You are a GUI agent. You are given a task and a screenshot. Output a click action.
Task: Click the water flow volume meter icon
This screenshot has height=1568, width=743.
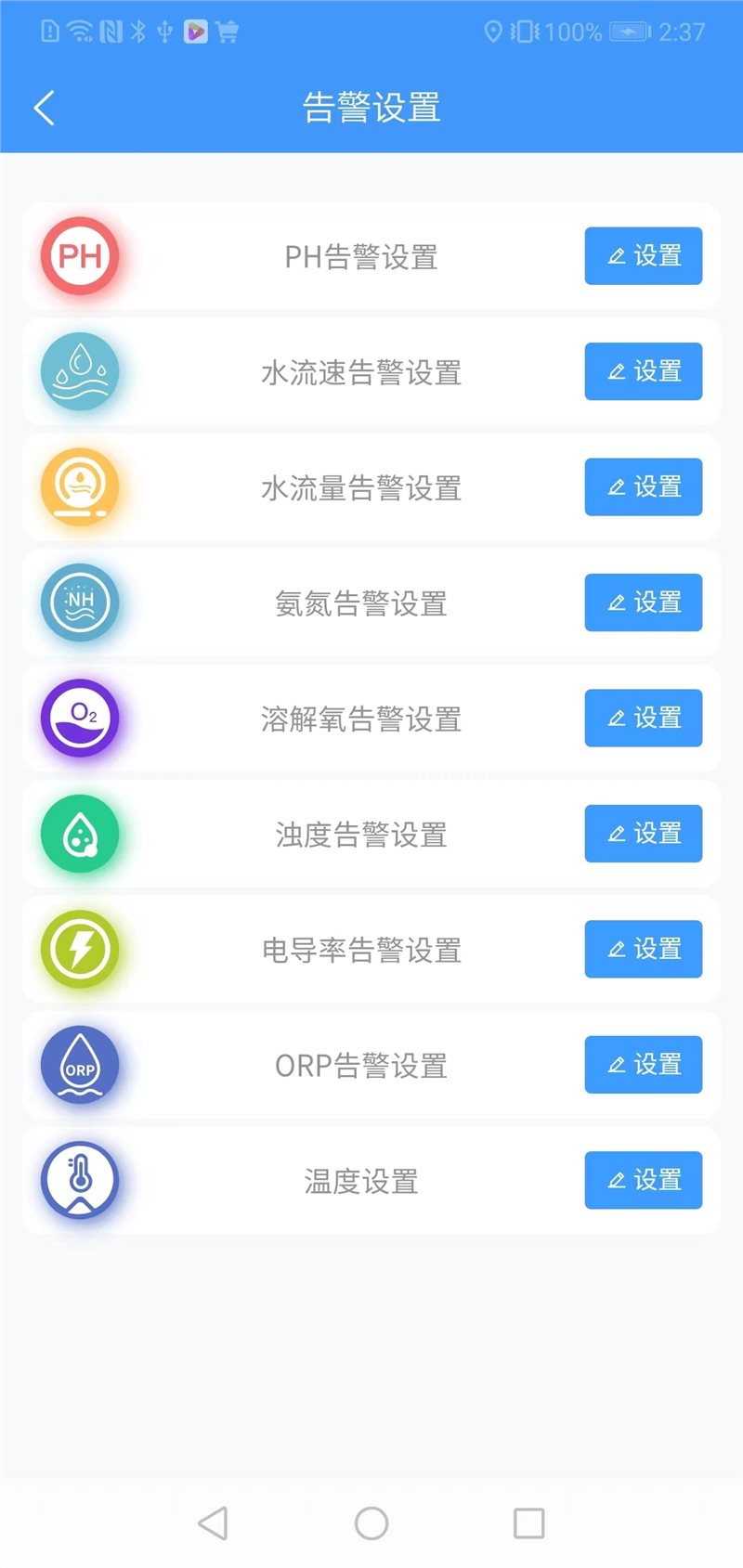(x=80, y=486)
